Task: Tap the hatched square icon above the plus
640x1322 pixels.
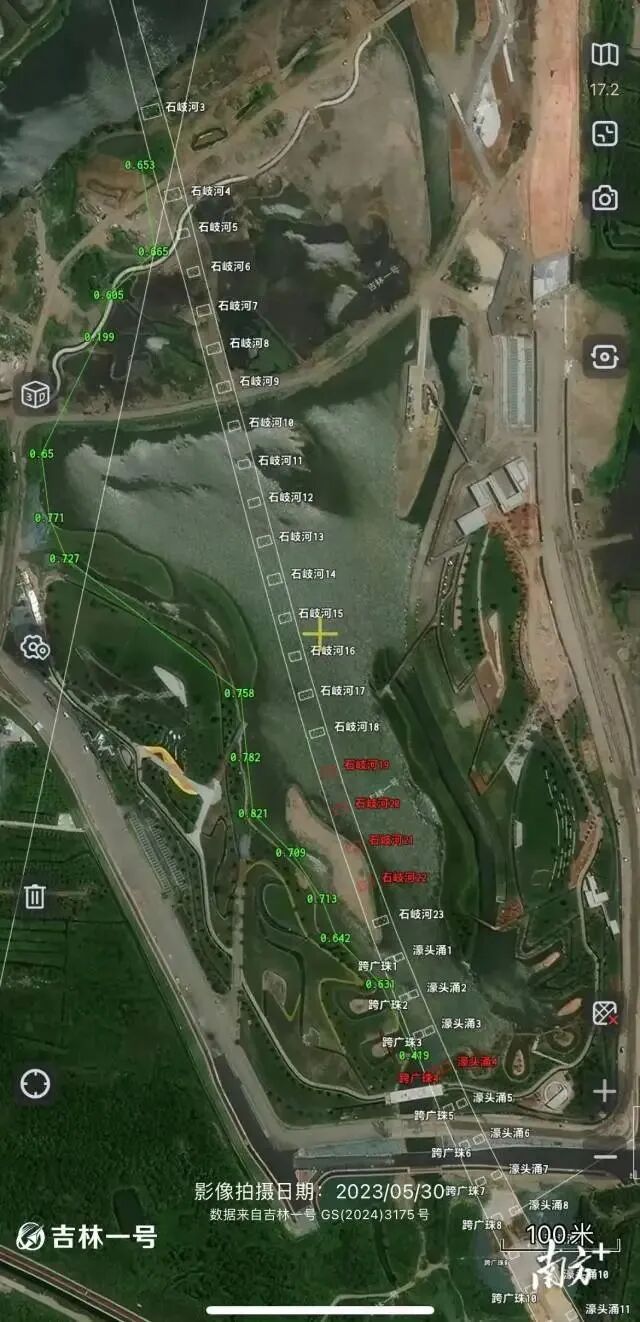Action: (x=604, y=1012)
